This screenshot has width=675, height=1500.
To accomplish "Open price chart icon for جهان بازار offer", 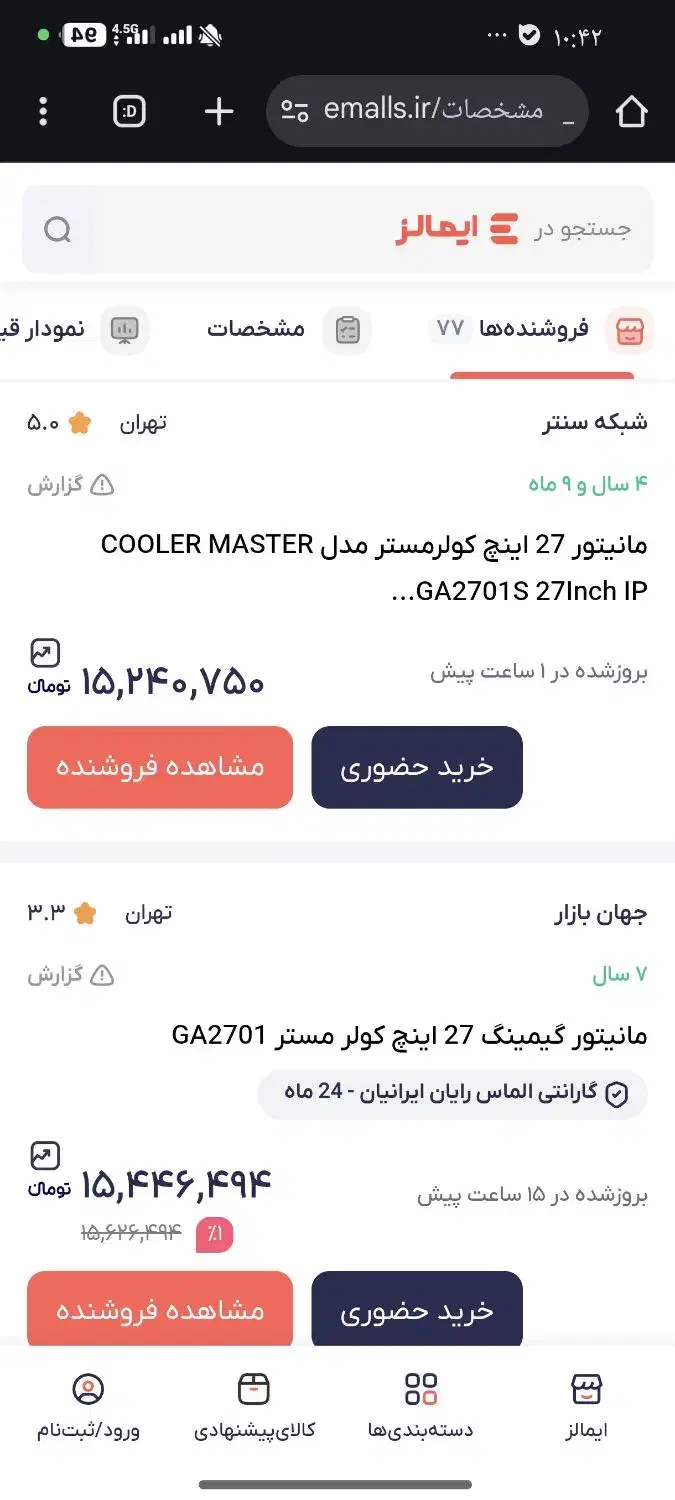I will click(x=45, y=1155).
